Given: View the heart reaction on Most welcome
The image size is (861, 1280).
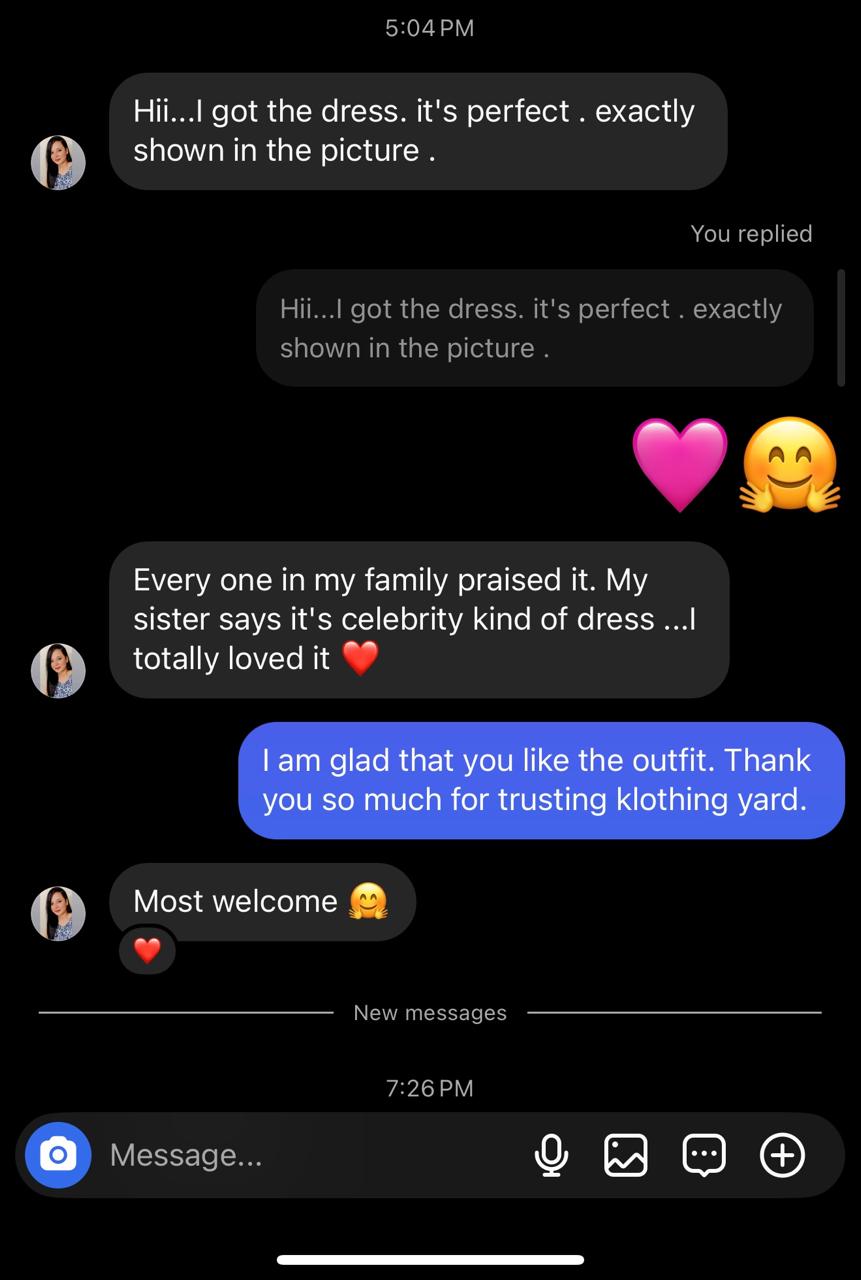Looking at the screenshot, I should (x=147, y=951).
